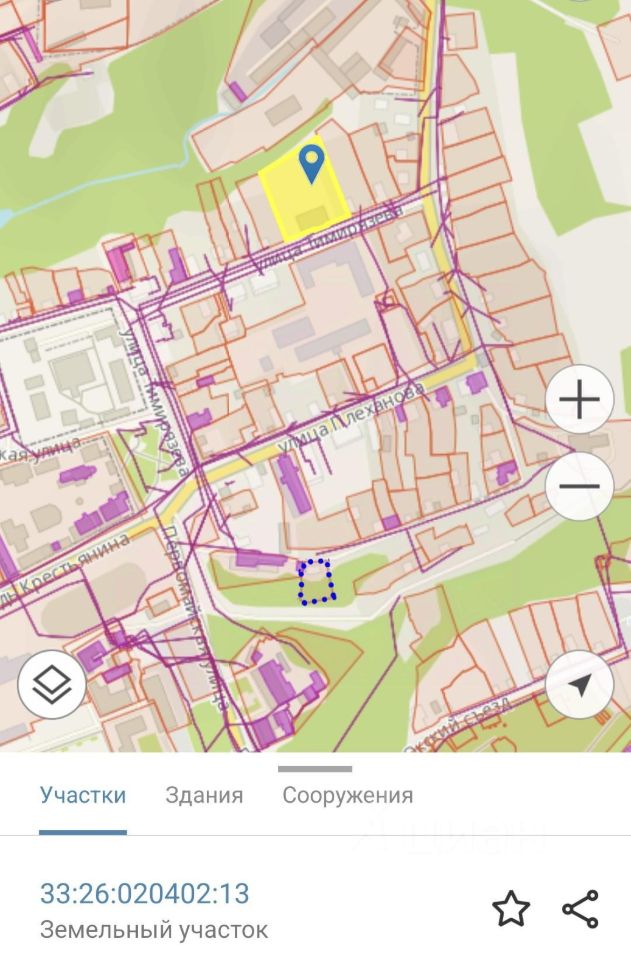Switch to the Участки tab
The height and width of the screenshot is (960, 631).
click(x=83, y=796)
